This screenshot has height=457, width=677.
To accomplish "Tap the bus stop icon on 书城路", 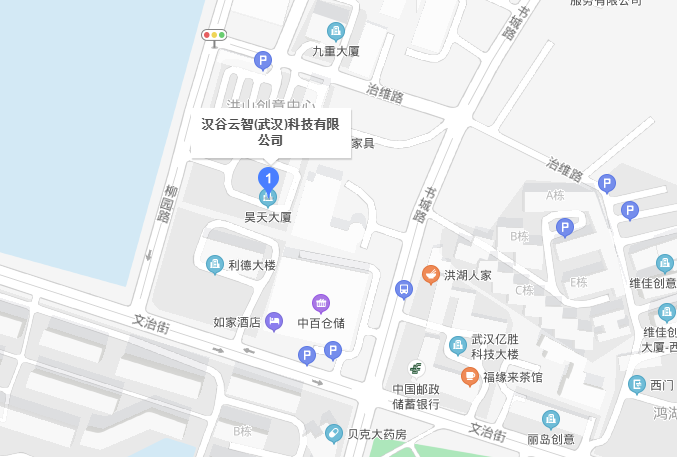I will pos(403,289).
